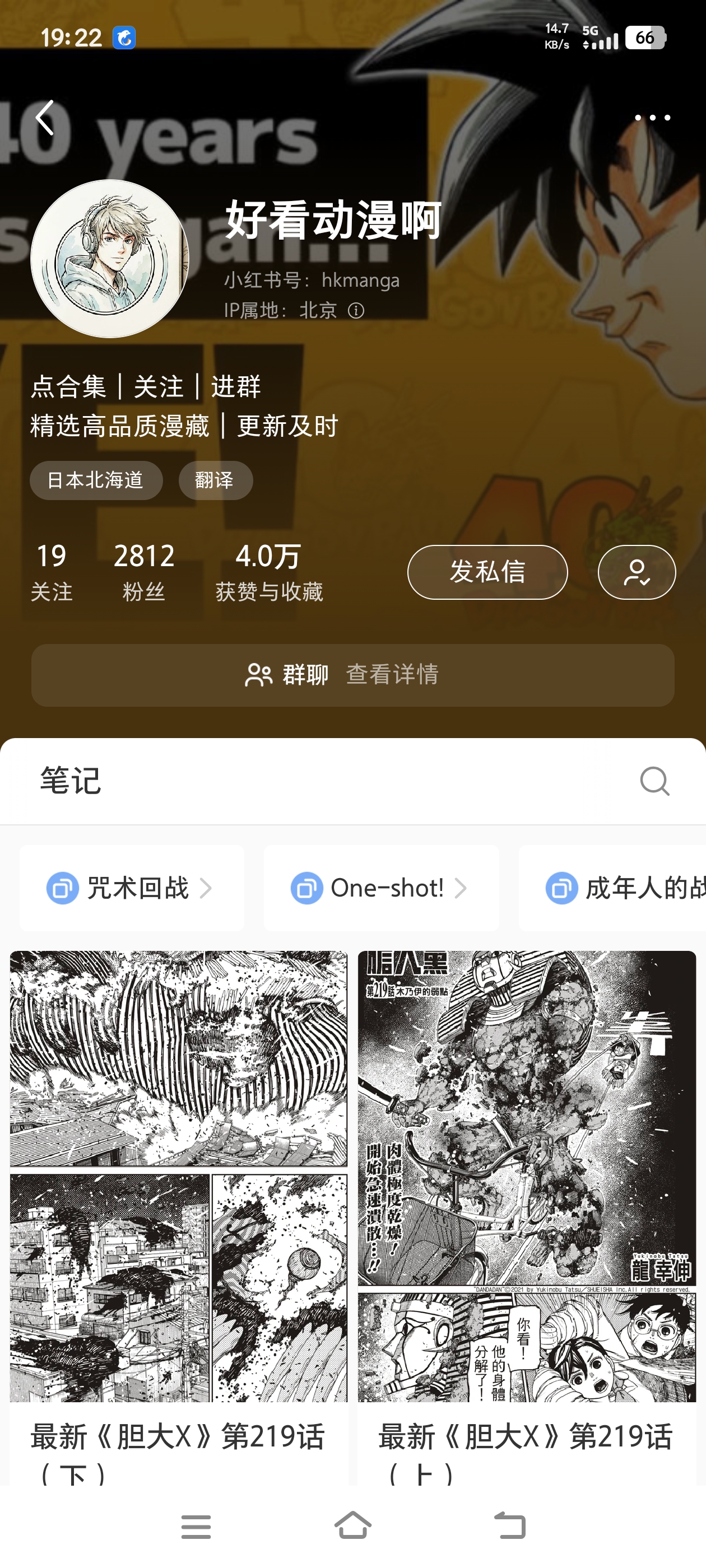The image size is (706, 1568).
Task: Open the One-shot! collection
Action: [380, 888]
